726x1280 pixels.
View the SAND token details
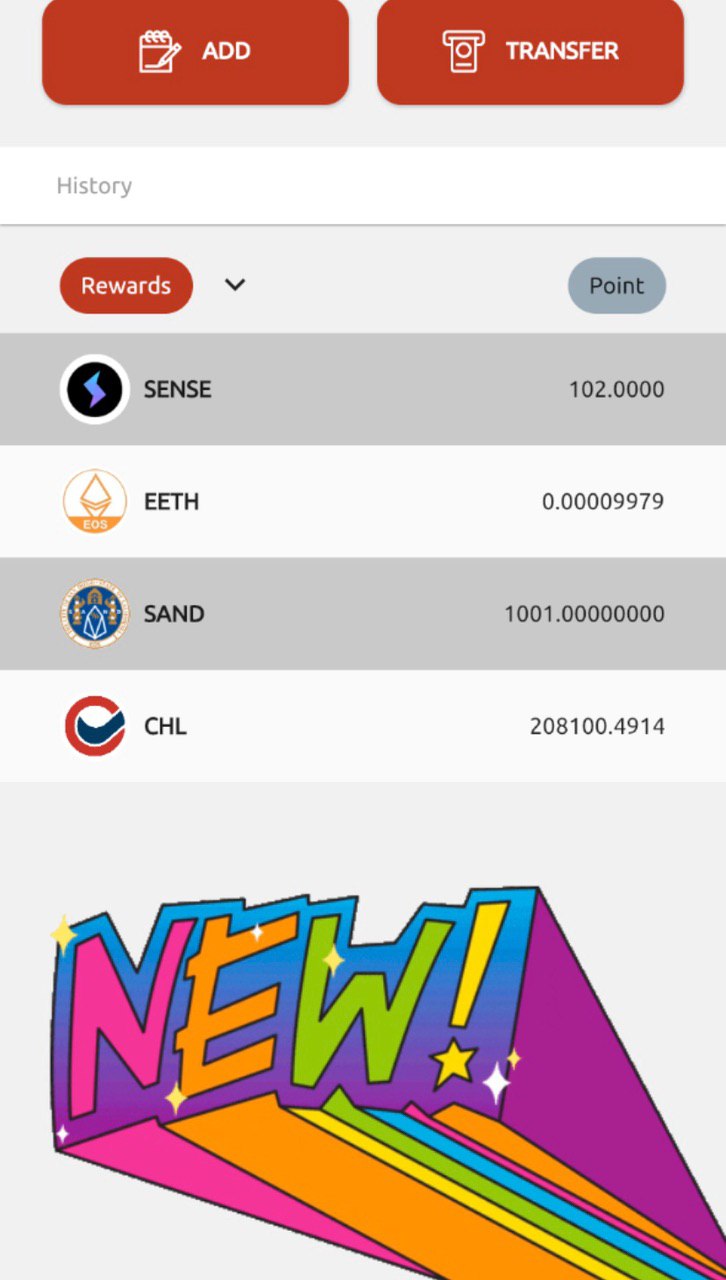tap(363, 613)
